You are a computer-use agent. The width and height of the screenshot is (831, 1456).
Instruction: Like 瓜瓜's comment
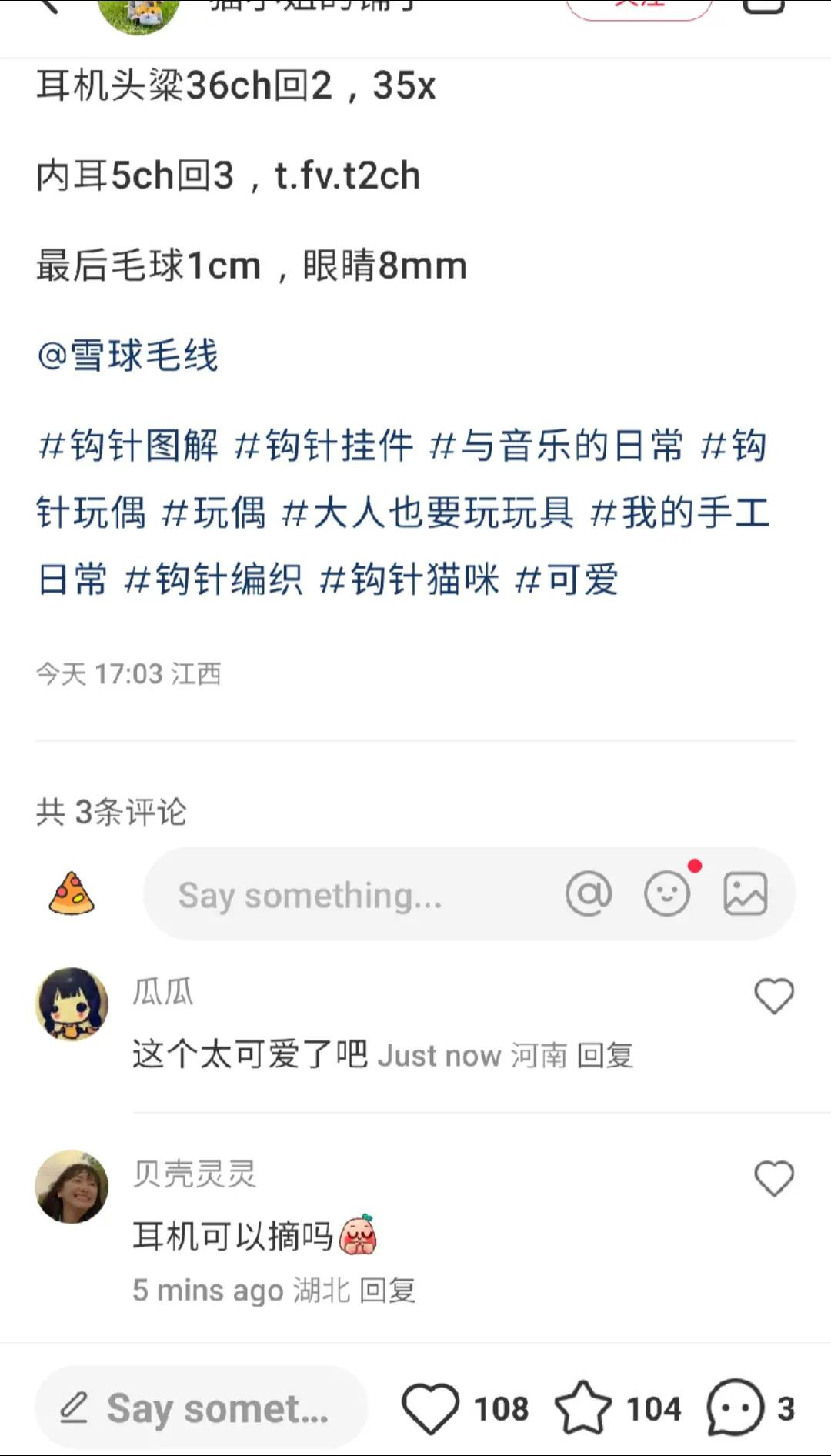pos(773,996)
